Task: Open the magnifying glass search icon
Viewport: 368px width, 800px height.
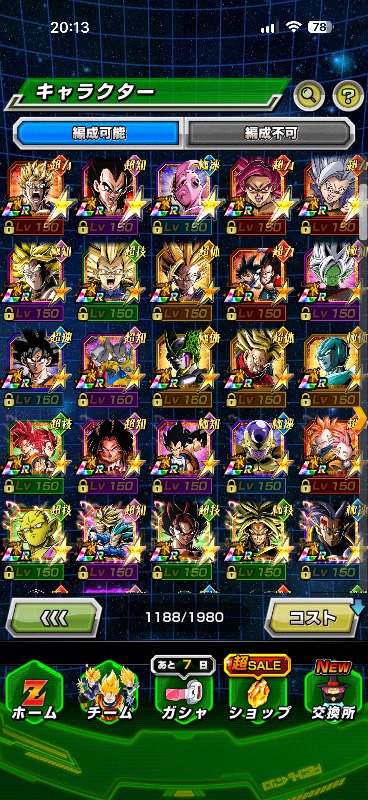Action: tap(309, 94)
